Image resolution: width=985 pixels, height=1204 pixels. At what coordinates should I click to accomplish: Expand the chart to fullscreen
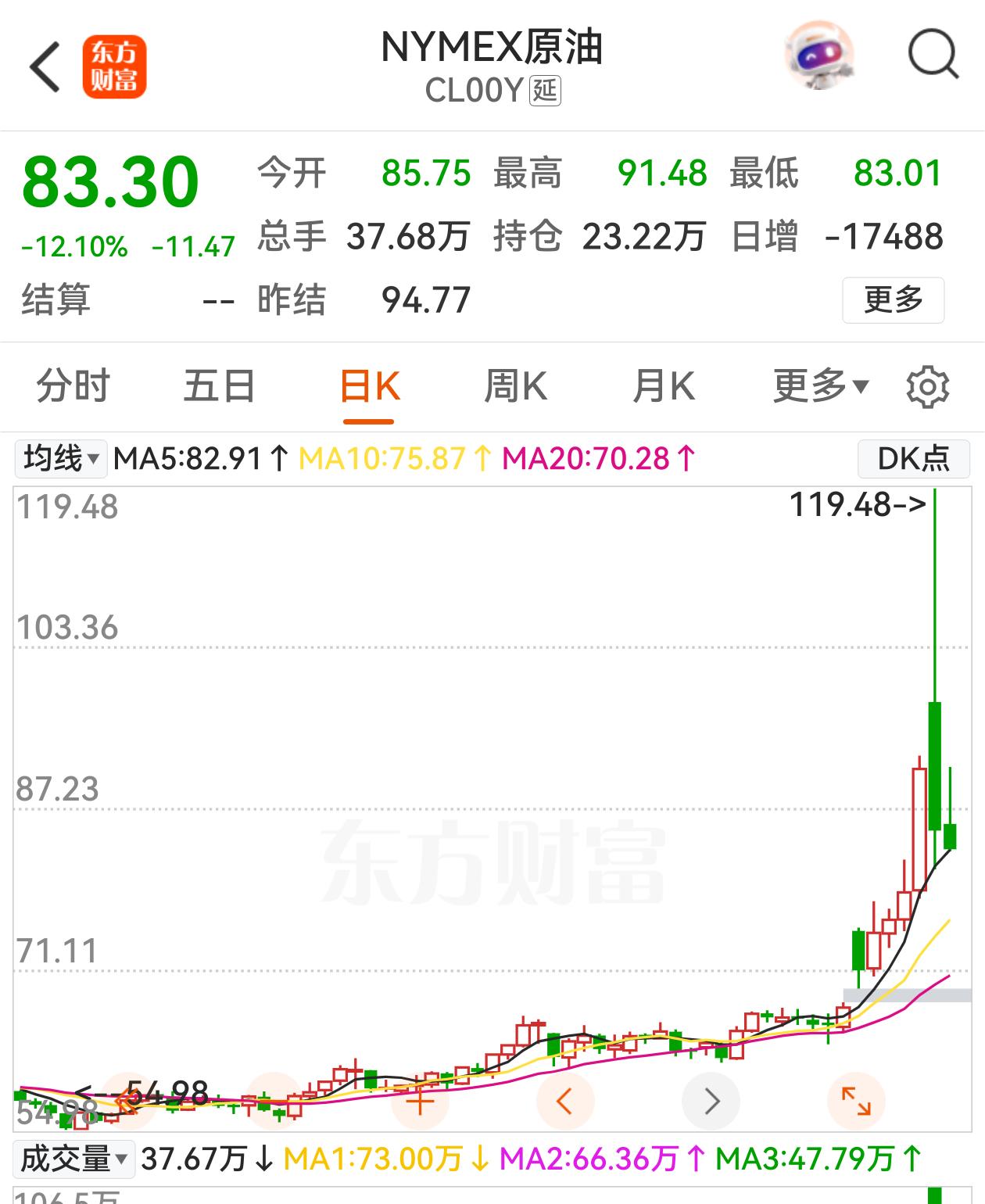858,1101
